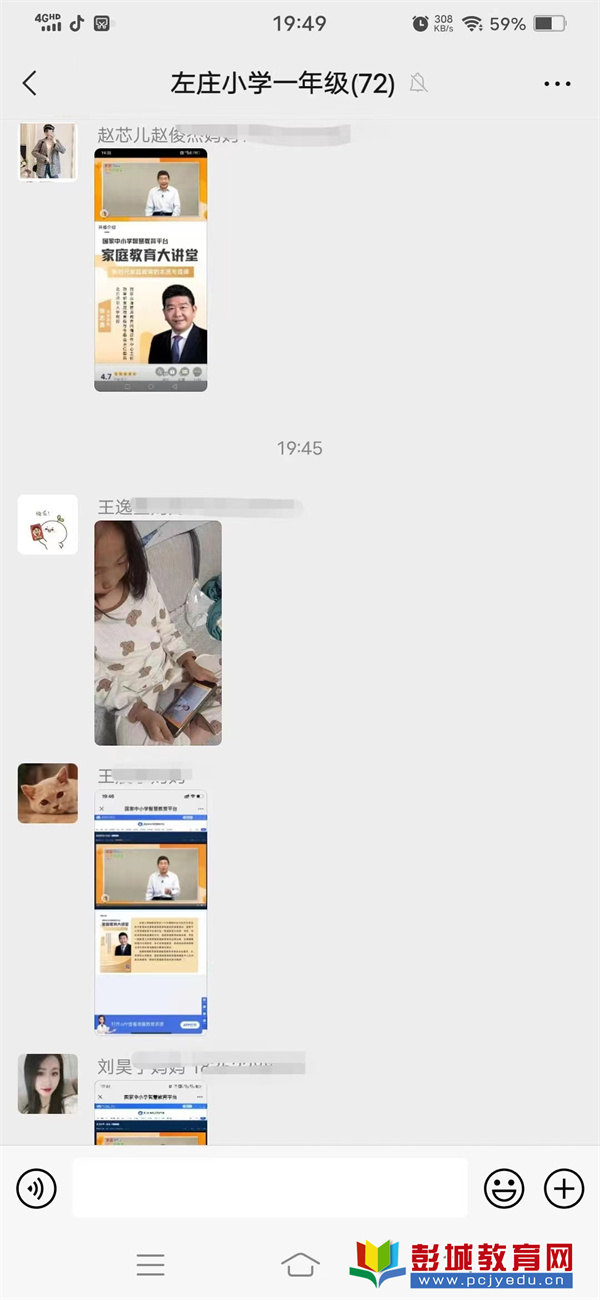Open the system recent apps menu

click(150, 1264)
